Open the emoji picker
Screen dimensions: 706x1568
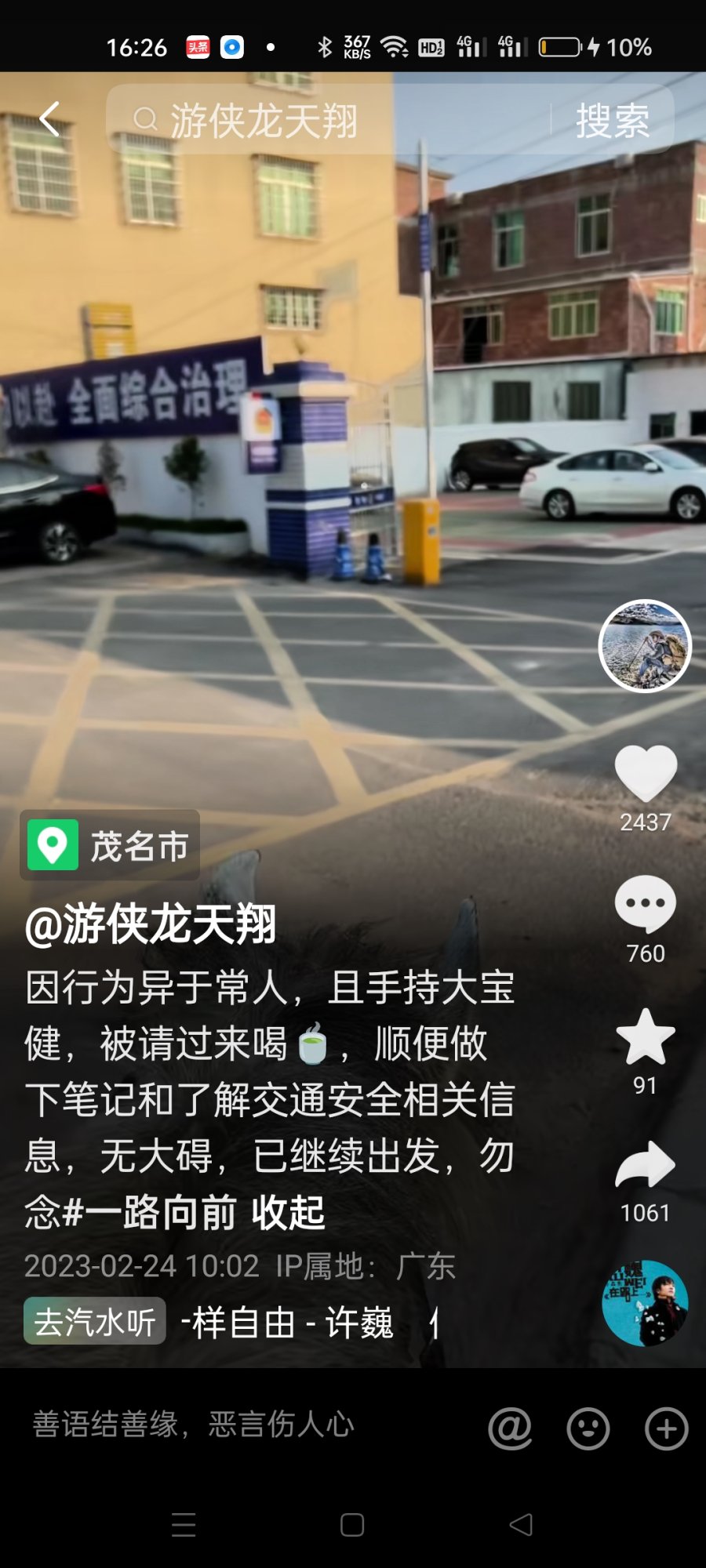[x=588, y=1428]
